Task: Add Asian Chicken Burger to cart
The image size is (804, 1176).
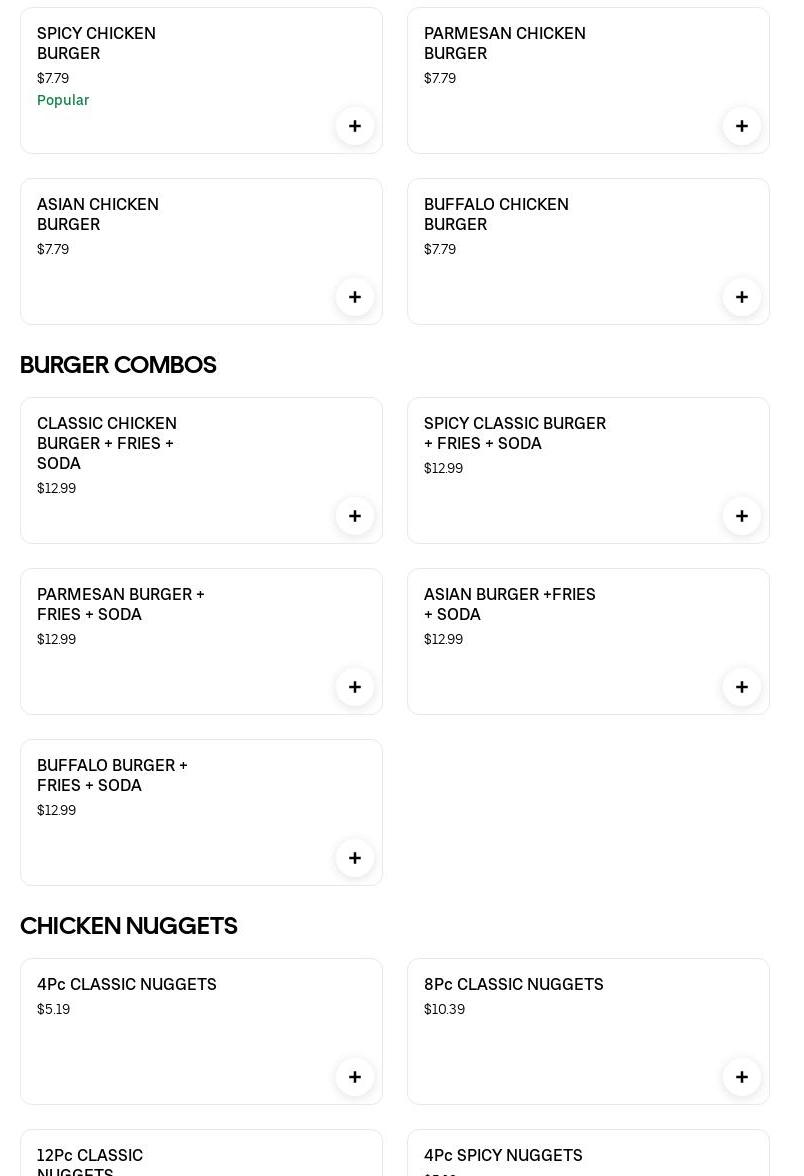Action: click(355, 297)
